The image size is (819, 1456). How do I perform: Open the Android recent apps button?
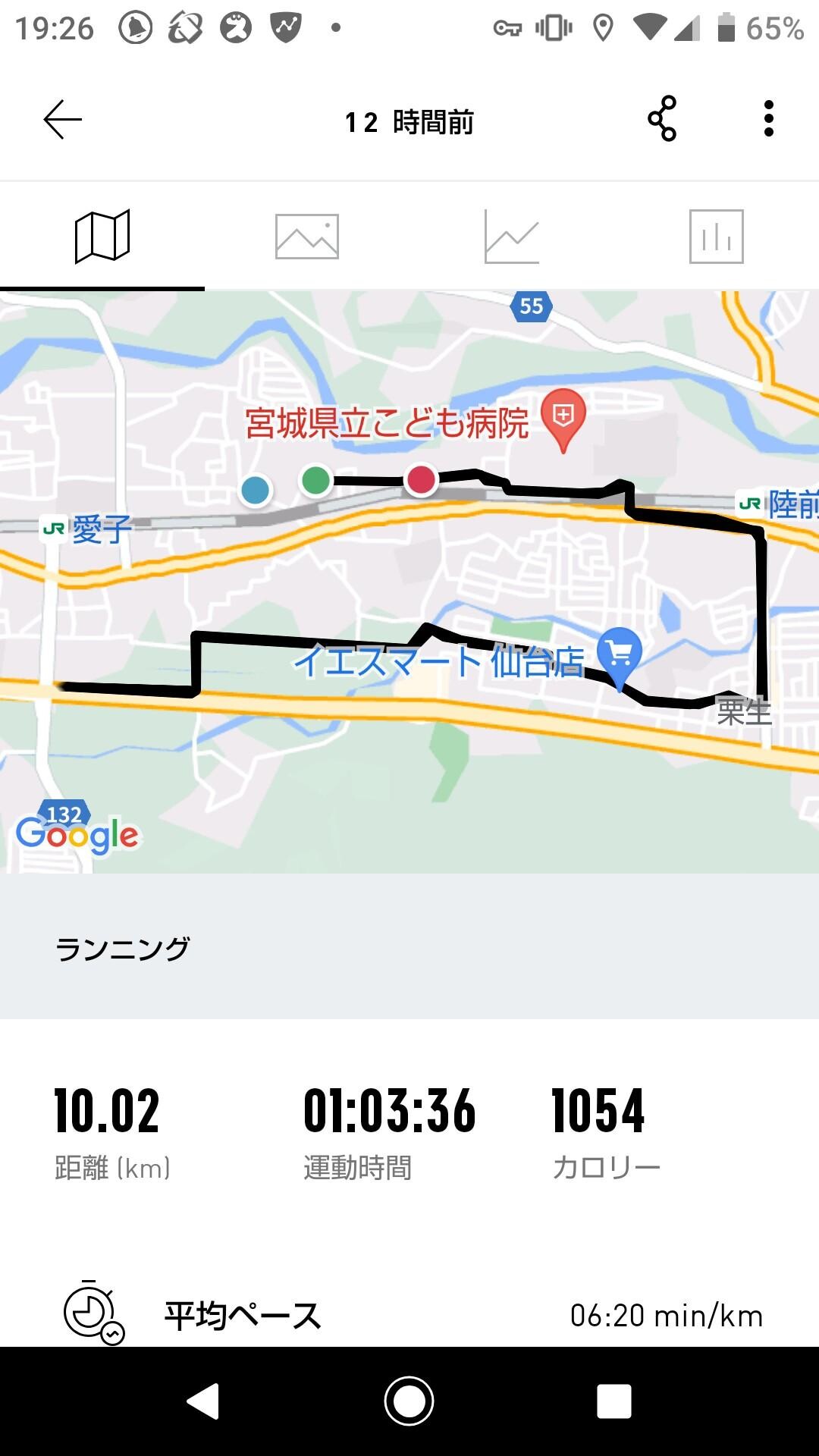[x=614, y=1401]
